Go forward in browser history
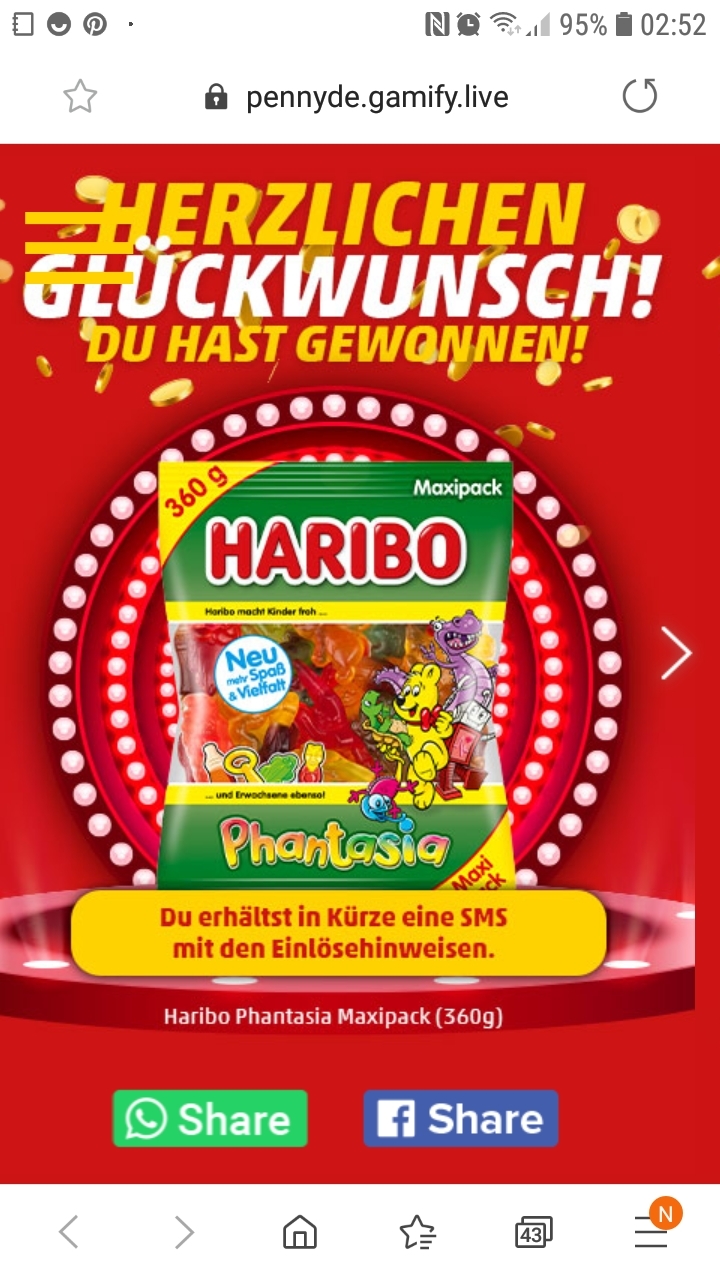Image resolution: width=720 pixels, height=1280 pixels. coord(184,1232)
